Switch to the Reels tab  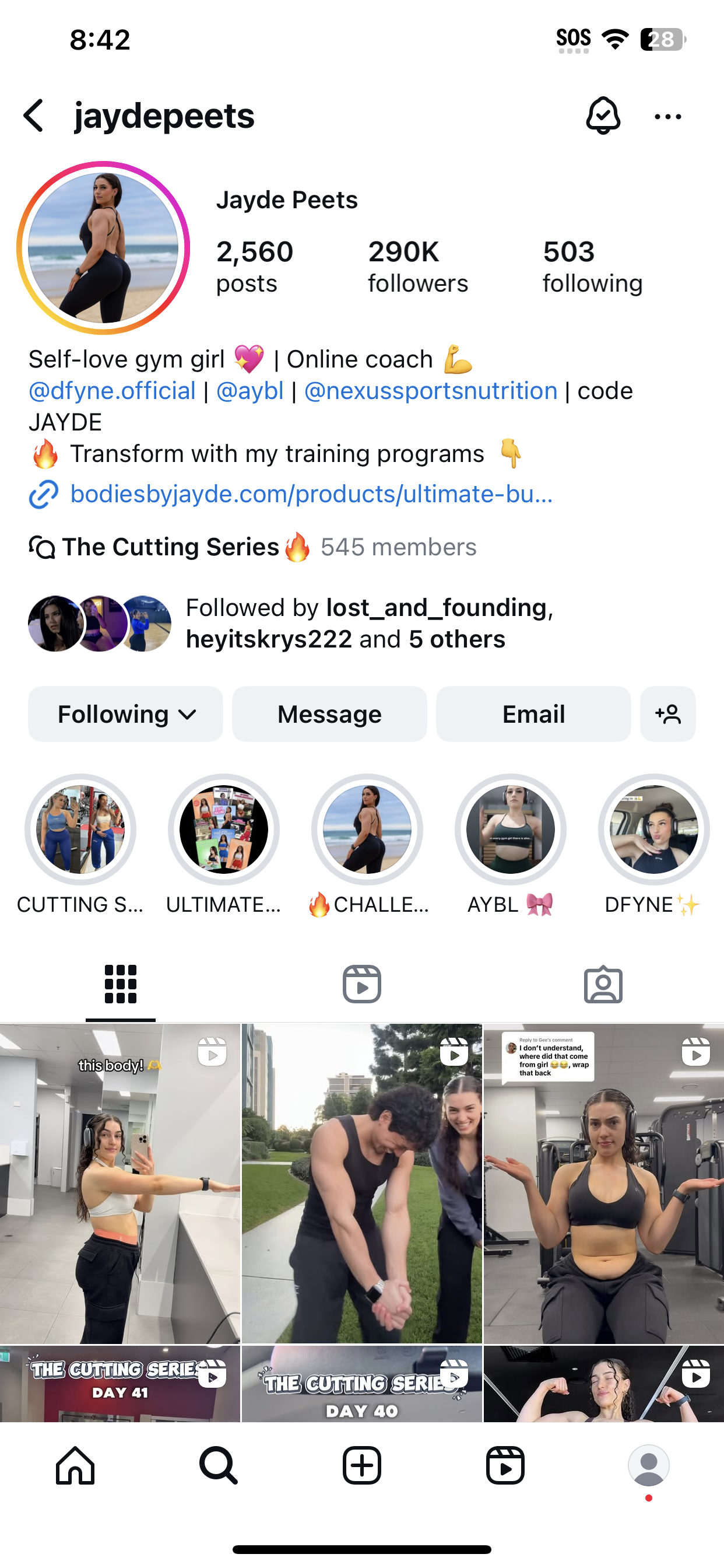pyautogui.click(x=361, y=984)
